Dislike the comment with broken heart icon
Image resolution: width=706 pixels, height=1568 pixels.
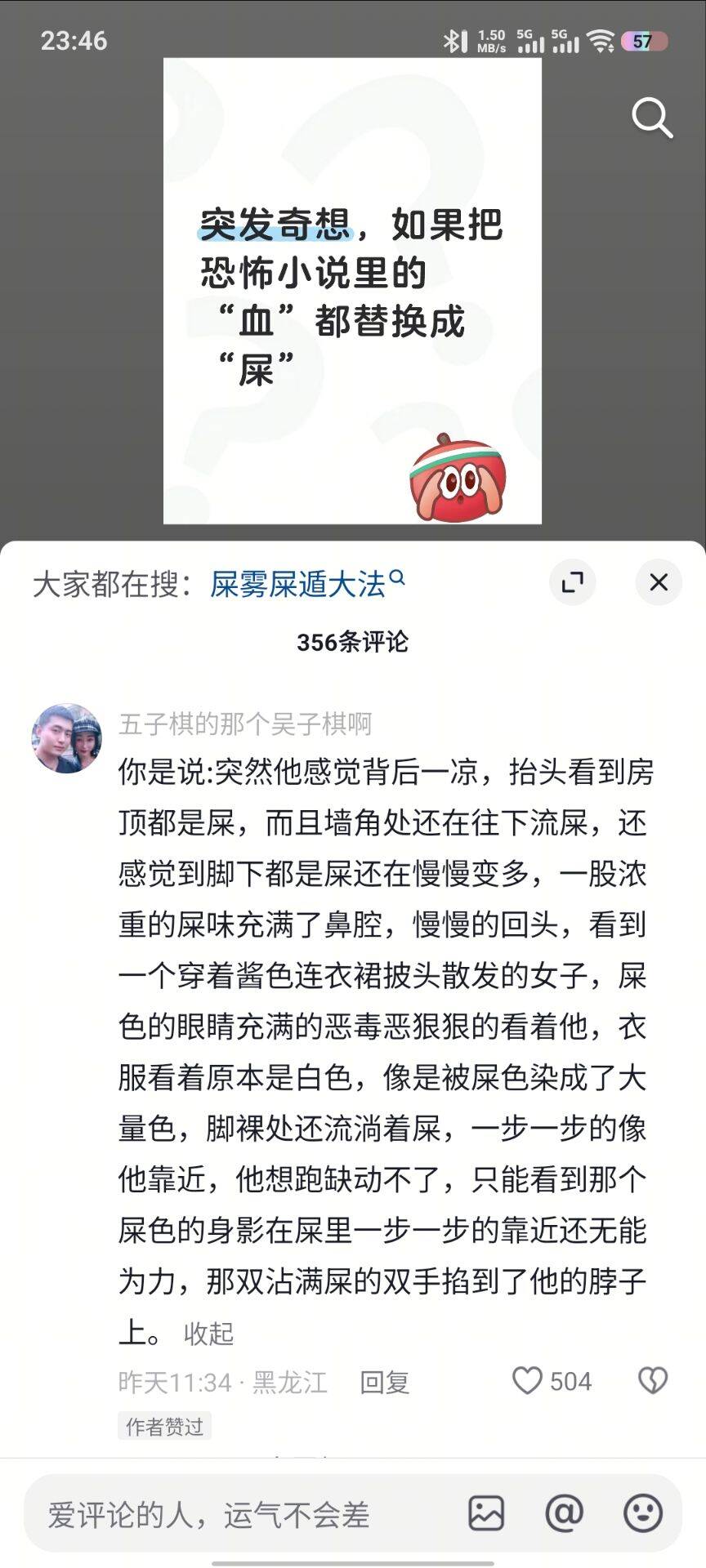pos(652,1381)
